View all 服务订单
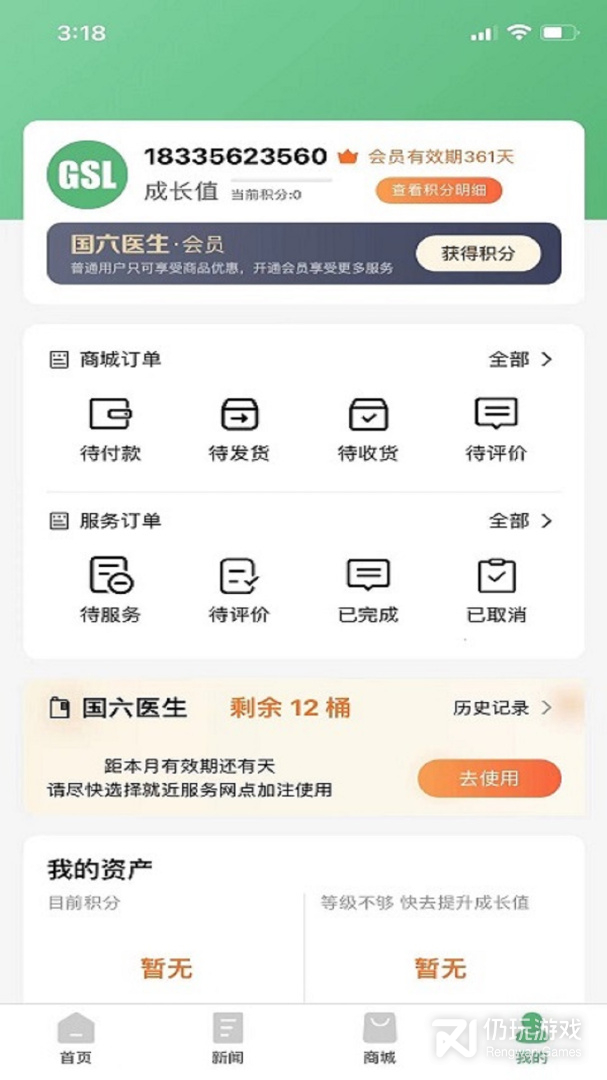607x1080 pixels. pyautogui.click(x=520, y=521)
